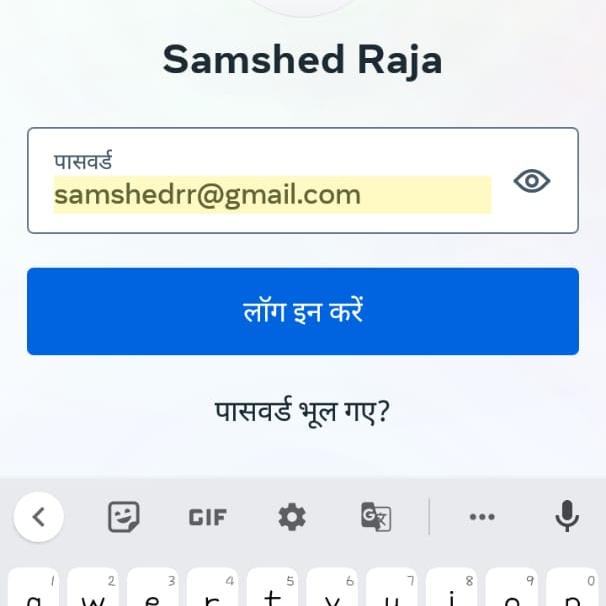Open keyboard settings gear
The image size is (606, 606).
pos(291,517)
